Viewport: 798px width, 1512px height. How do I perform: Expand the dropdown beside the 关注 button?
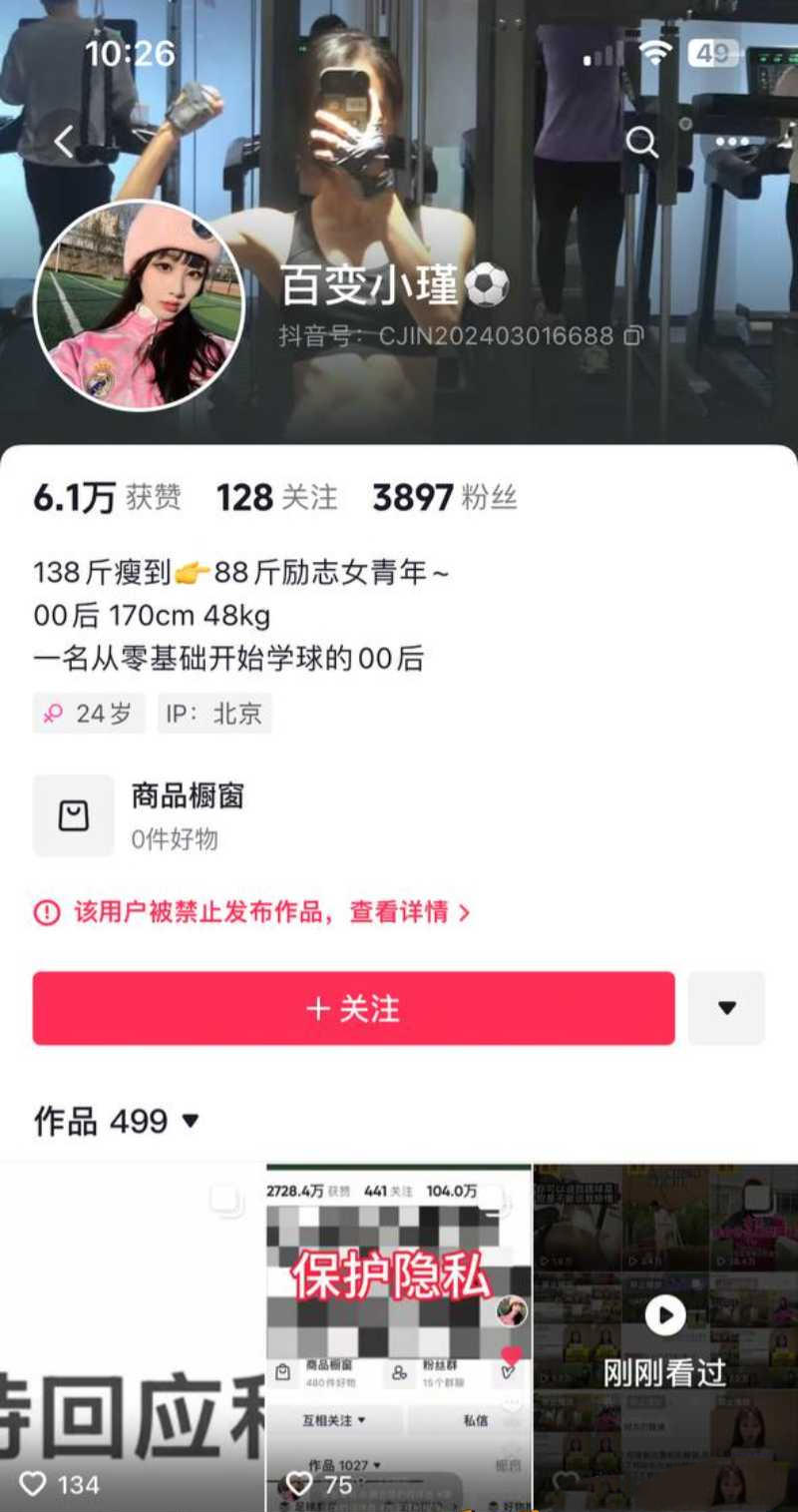(727, 1008)
